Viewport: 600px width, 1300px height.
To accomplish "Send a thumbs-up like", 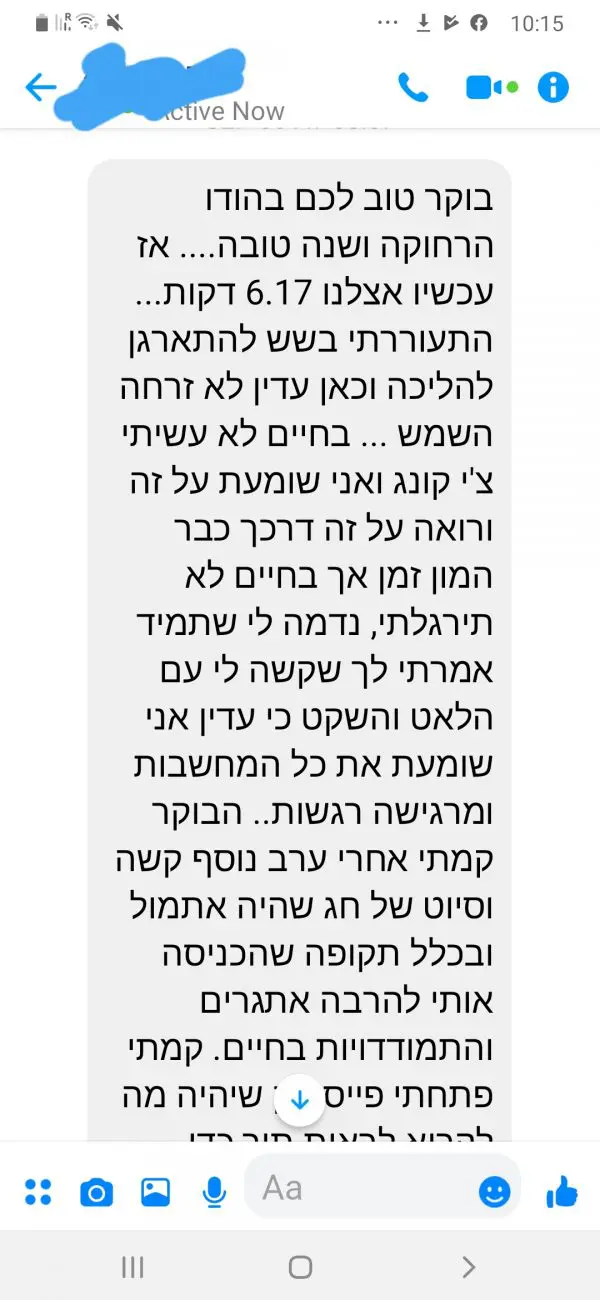I will tap(561, 1190).
